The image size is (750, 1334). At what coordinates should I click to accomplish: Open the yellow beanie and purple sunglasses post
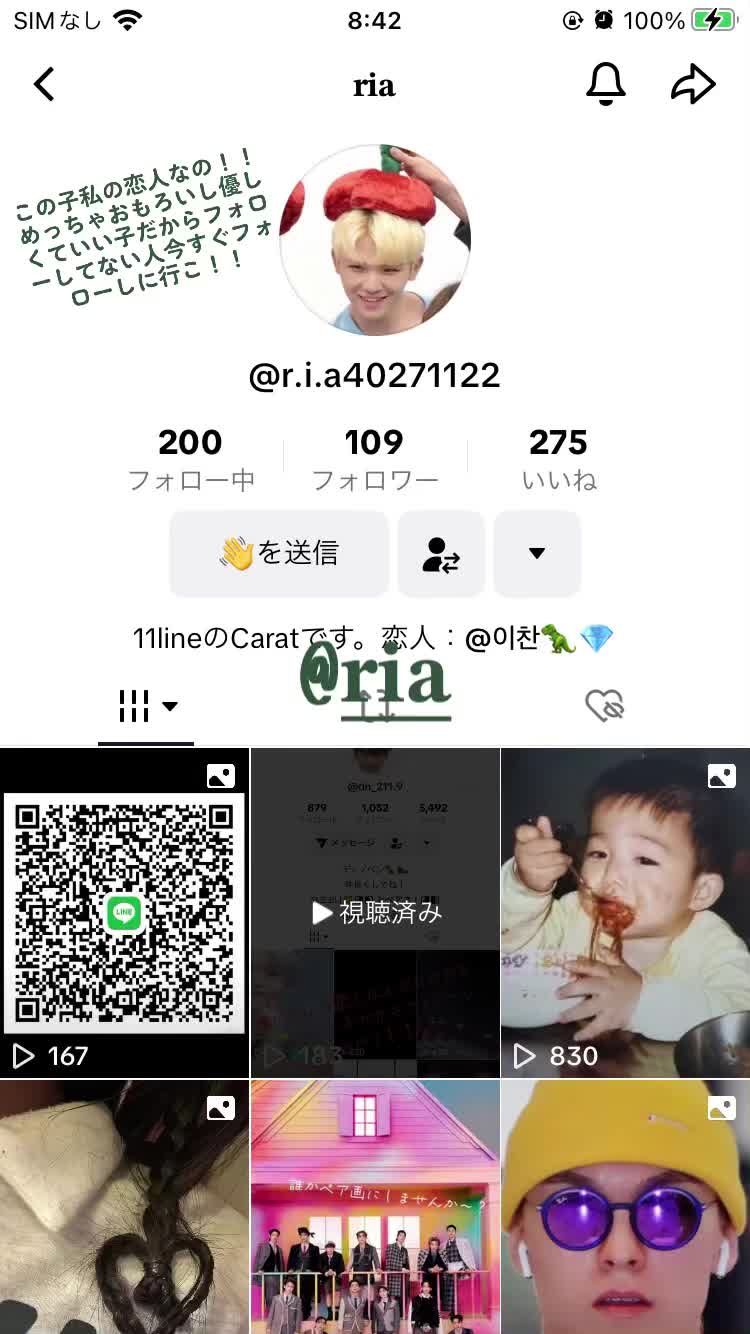(x=625, y=1206)
